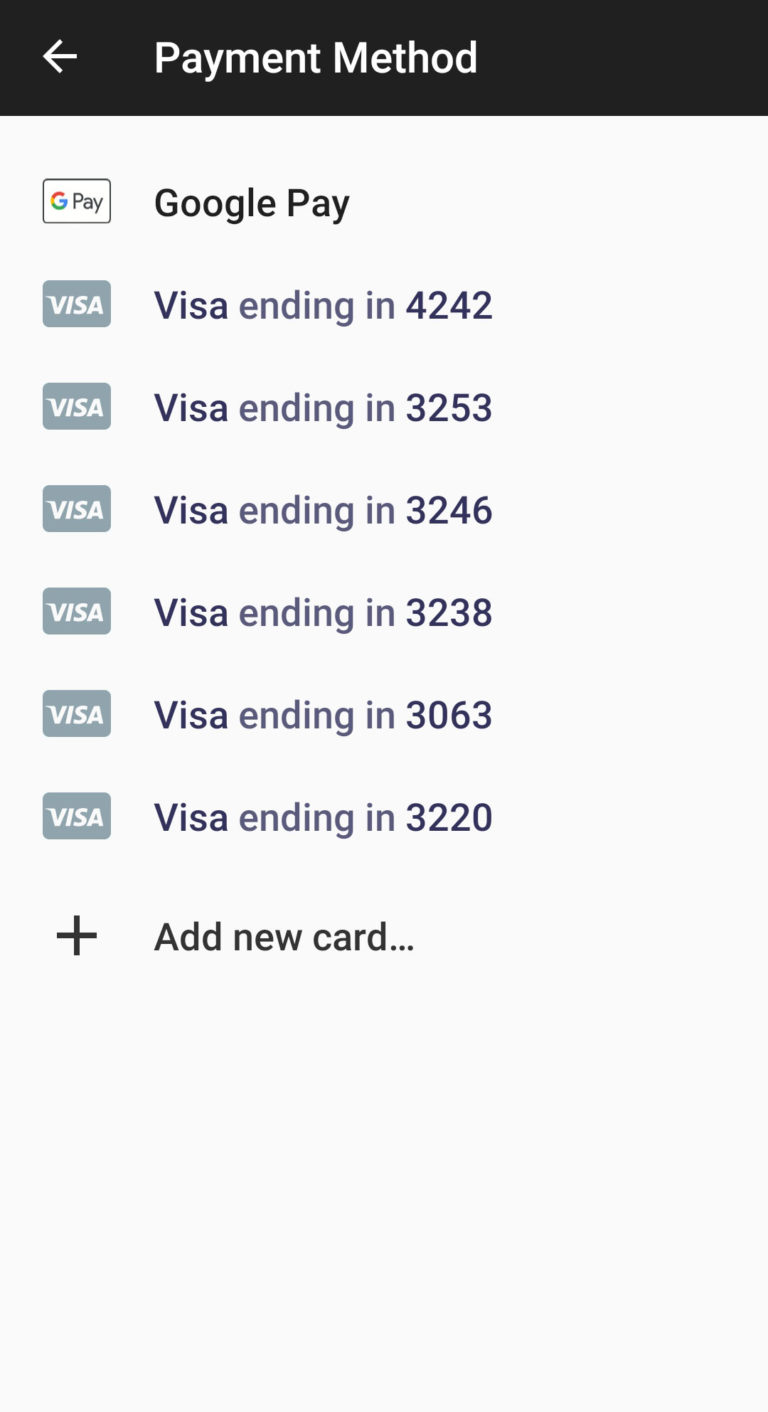Viewport: 768px width, 1412px height.
Task: Click the Google Pay logo icon
Action: coord(76,200)
